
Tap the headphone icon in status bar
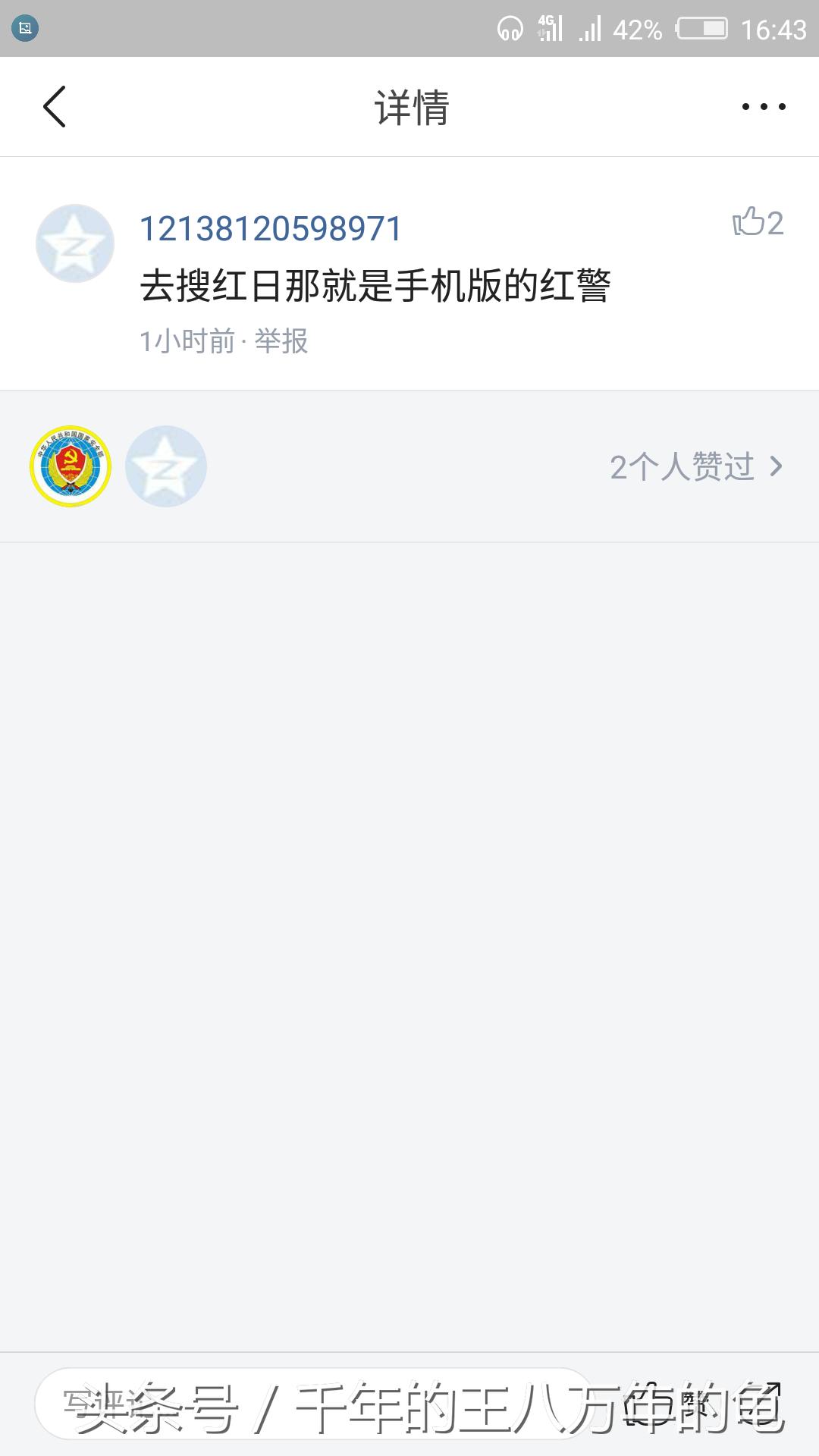[510, 30]
